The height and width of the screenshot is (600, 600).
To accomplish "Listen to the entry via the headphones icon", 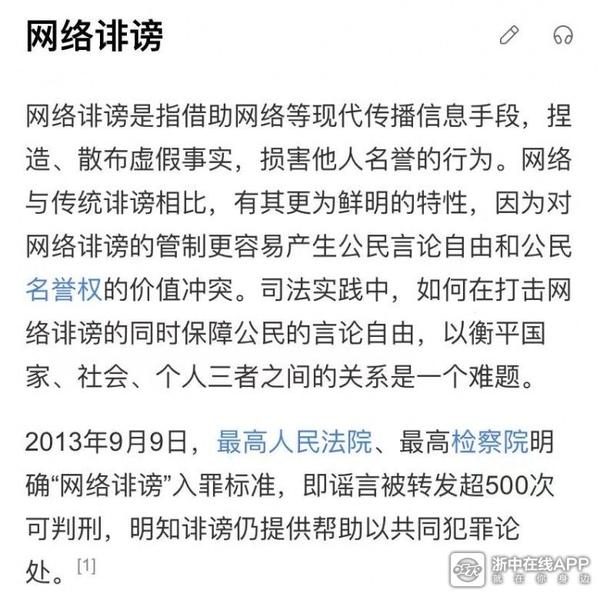I will tap(563, 36).
